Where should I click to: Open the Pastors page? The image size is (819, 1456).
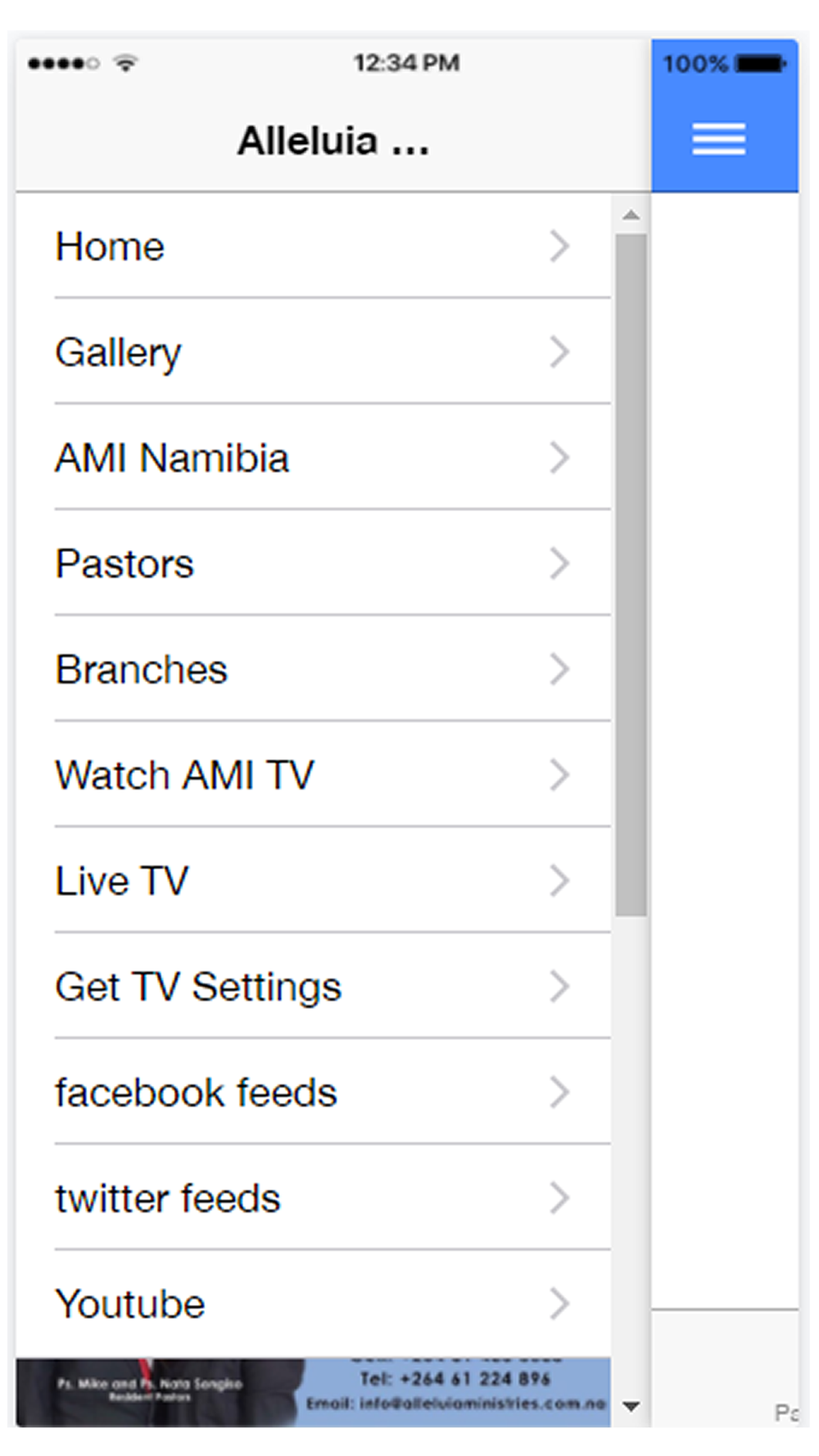[x=314, y=563]
